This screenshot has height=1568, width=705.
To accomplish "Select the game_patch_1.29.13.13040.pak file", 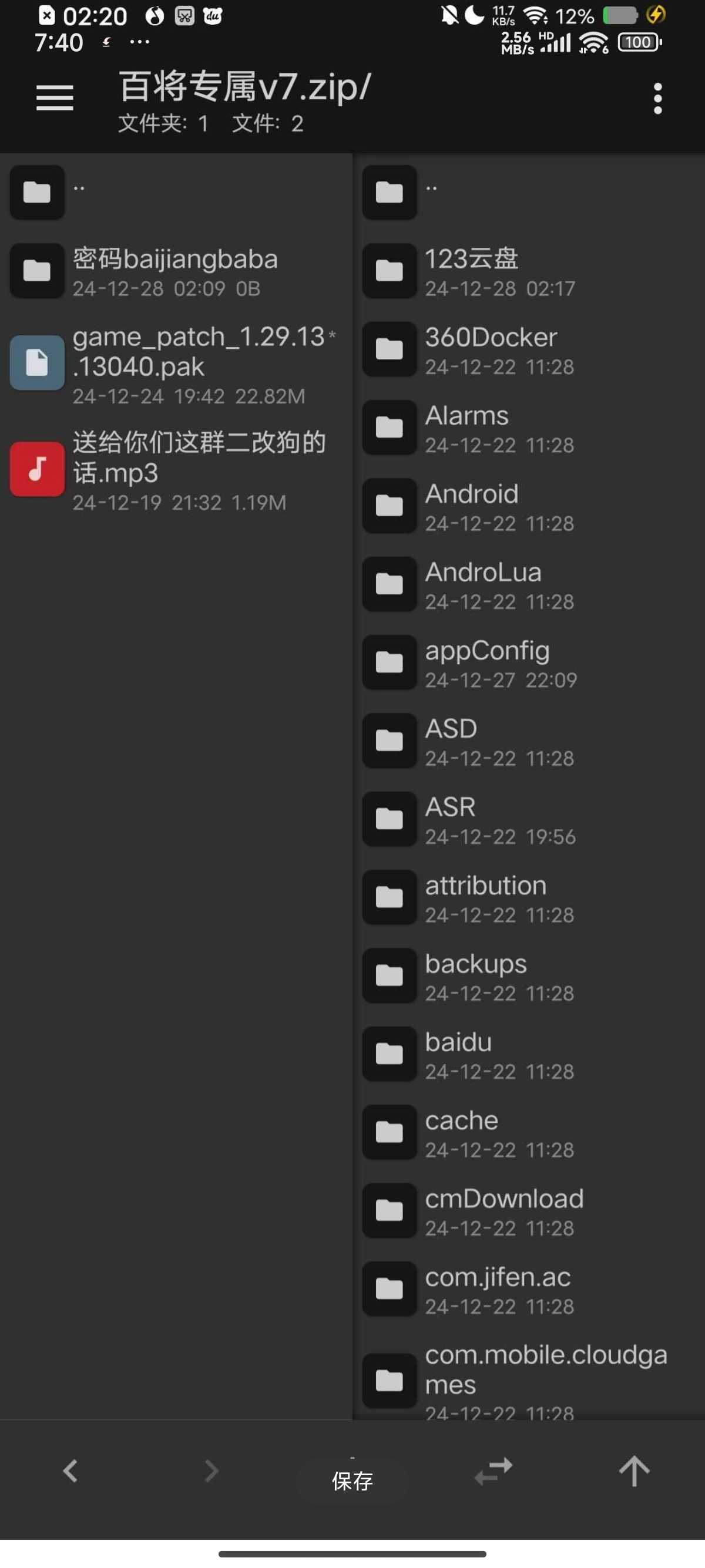I will (176, 364).
